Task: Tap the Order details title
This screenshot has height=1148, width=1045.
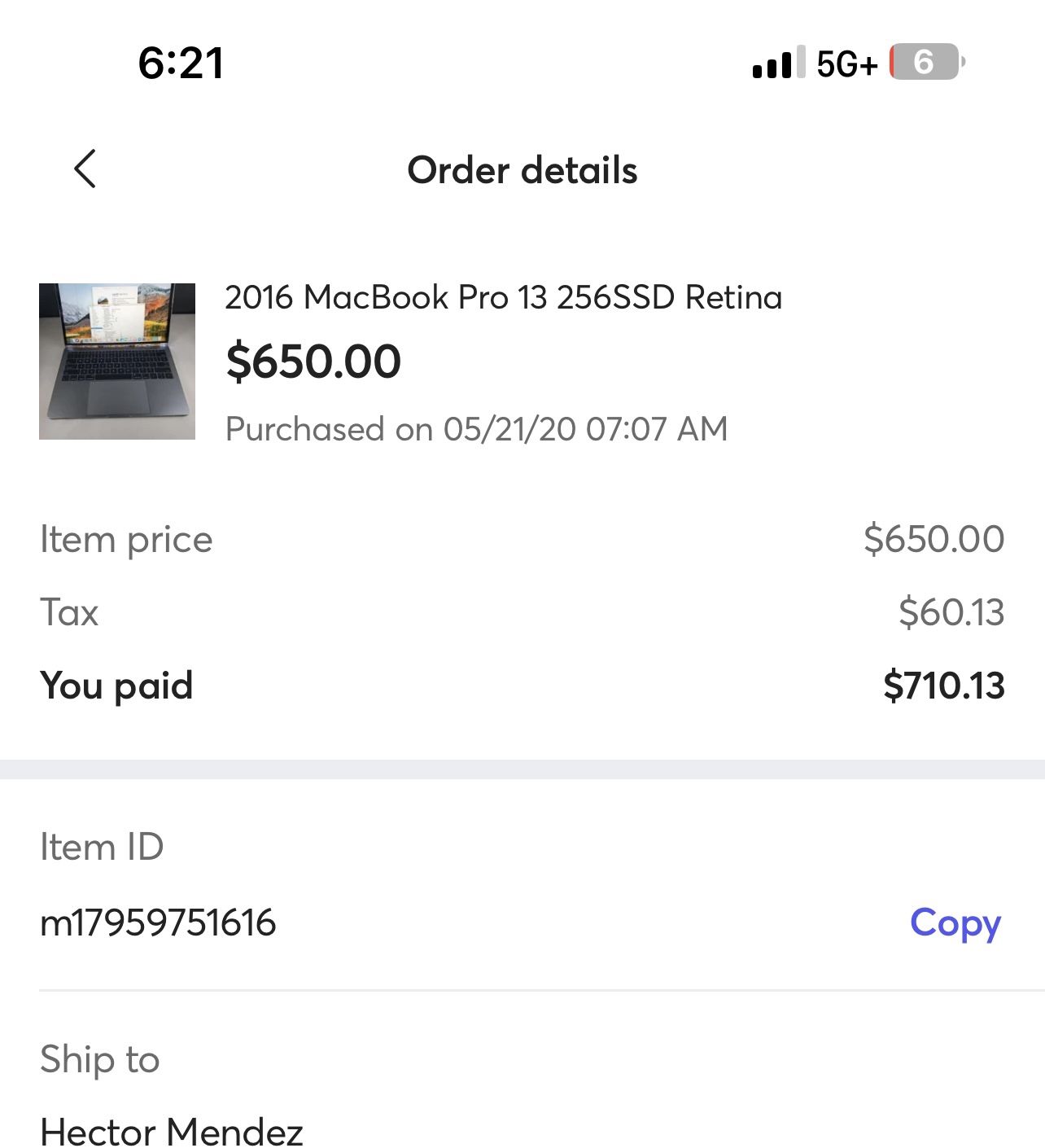Action: (522, 170)
